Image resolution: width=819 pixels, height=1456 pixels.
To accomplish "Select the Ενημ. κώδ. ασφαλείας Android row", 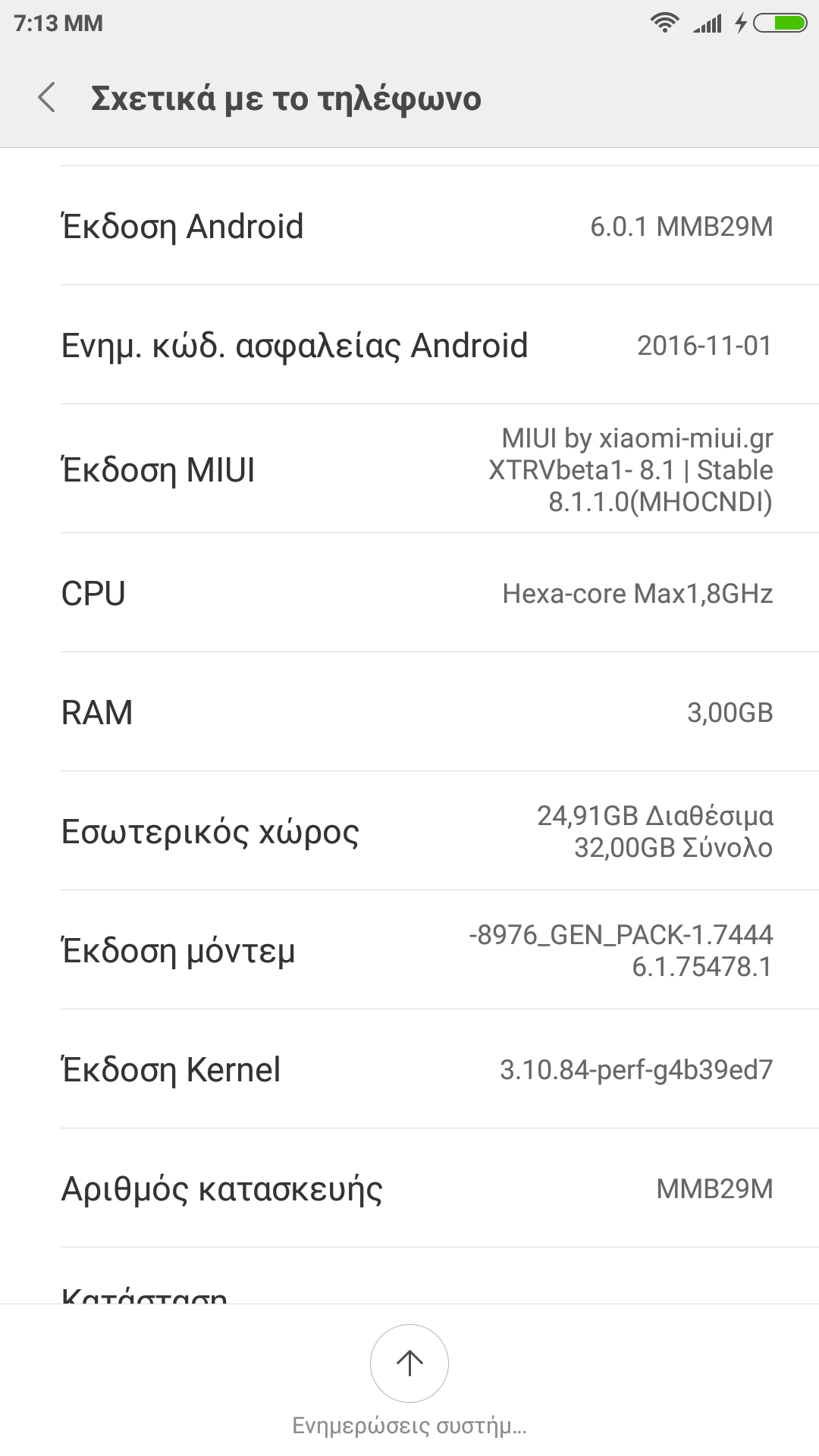I will pos(409,345).
